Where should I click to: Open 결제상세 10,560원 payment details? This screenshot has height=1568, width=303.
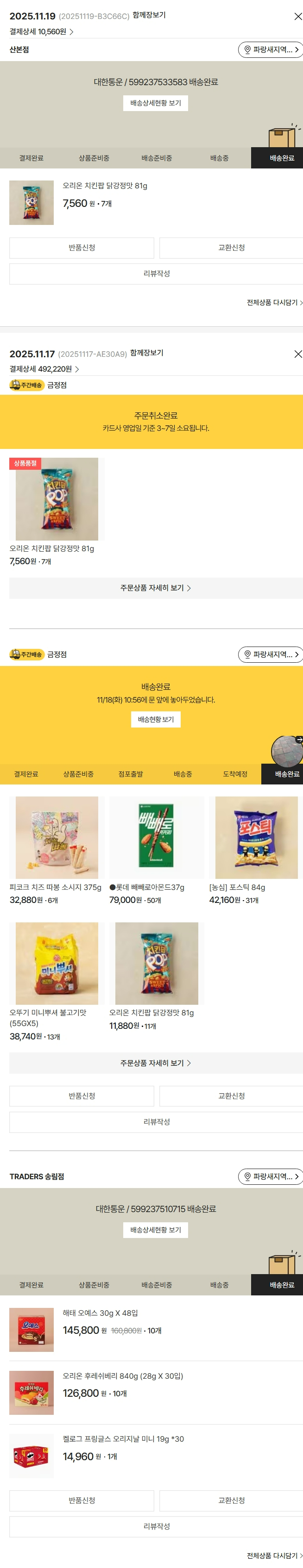coord(41,31)
